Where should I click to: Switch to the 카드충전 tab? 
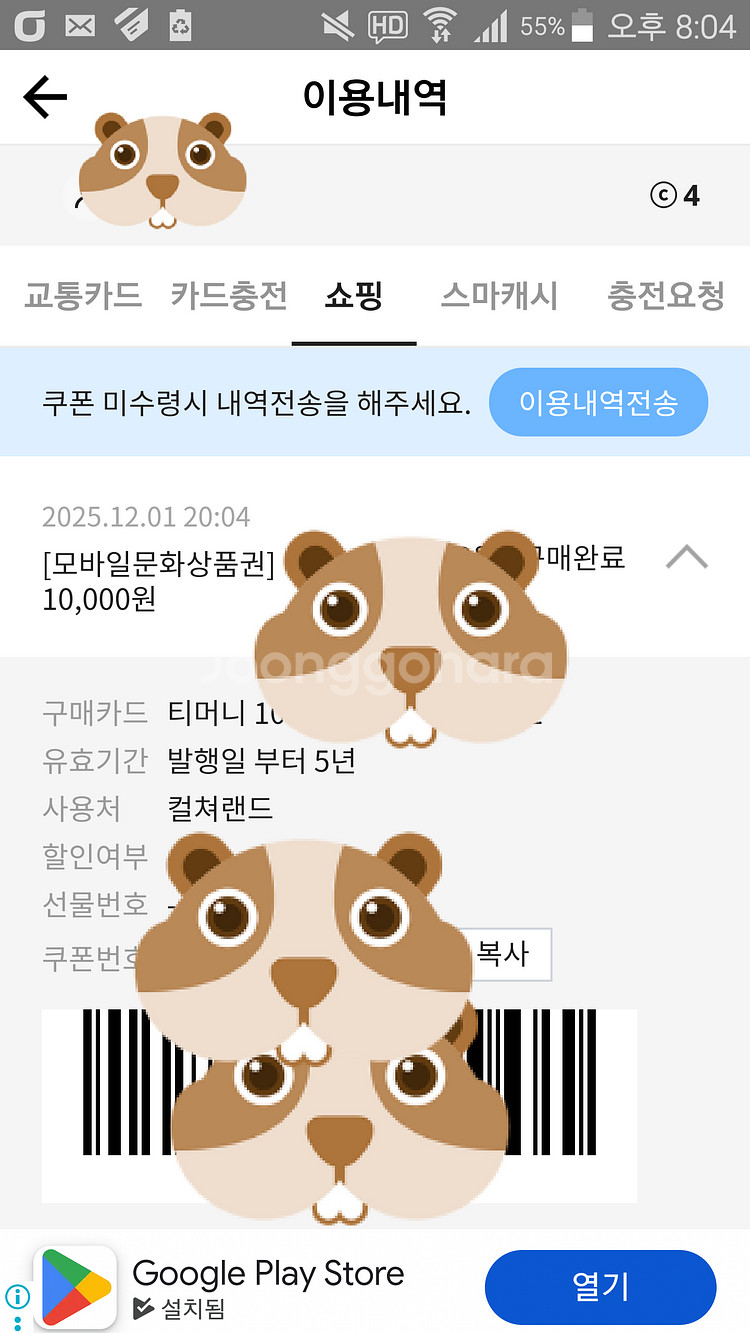point(229,296)
